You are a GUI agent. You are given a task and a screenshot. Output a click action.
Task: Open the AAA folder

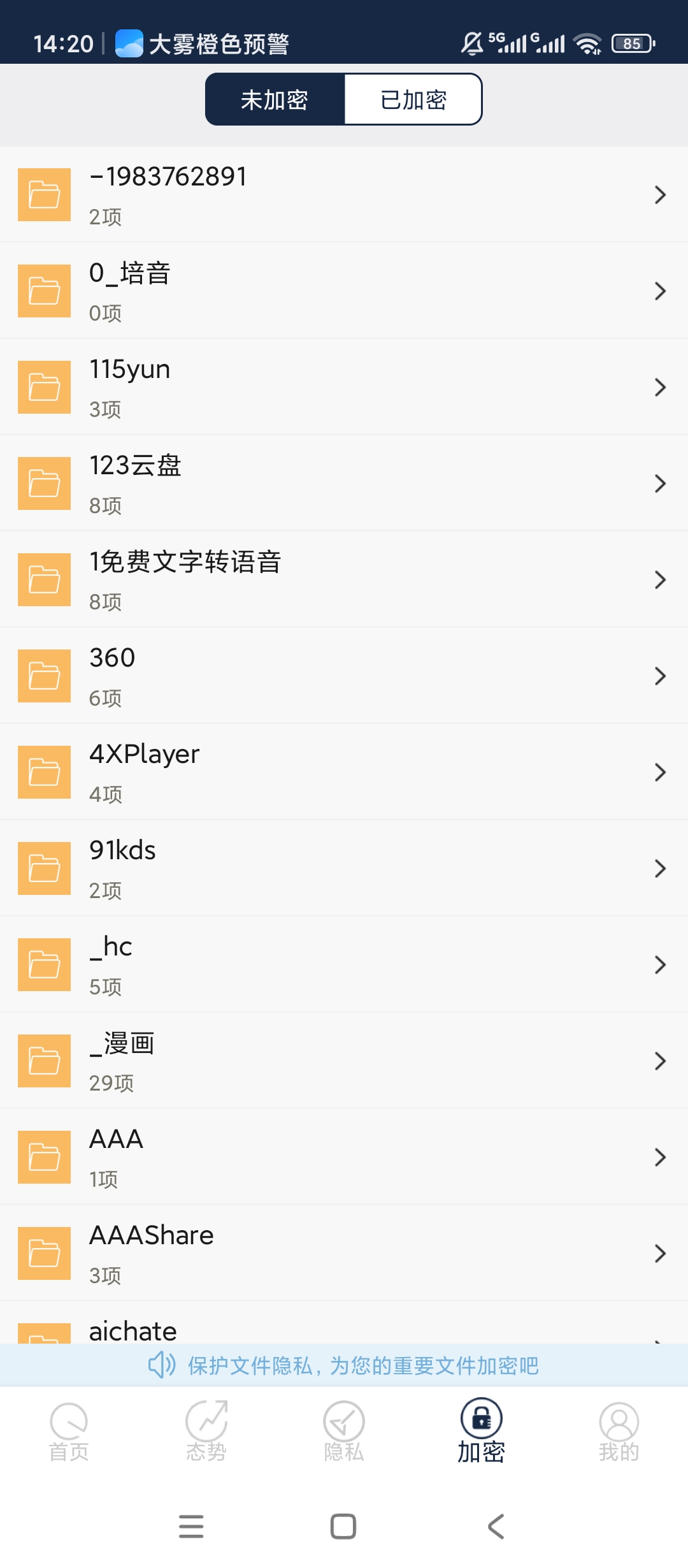[344, 1157]
